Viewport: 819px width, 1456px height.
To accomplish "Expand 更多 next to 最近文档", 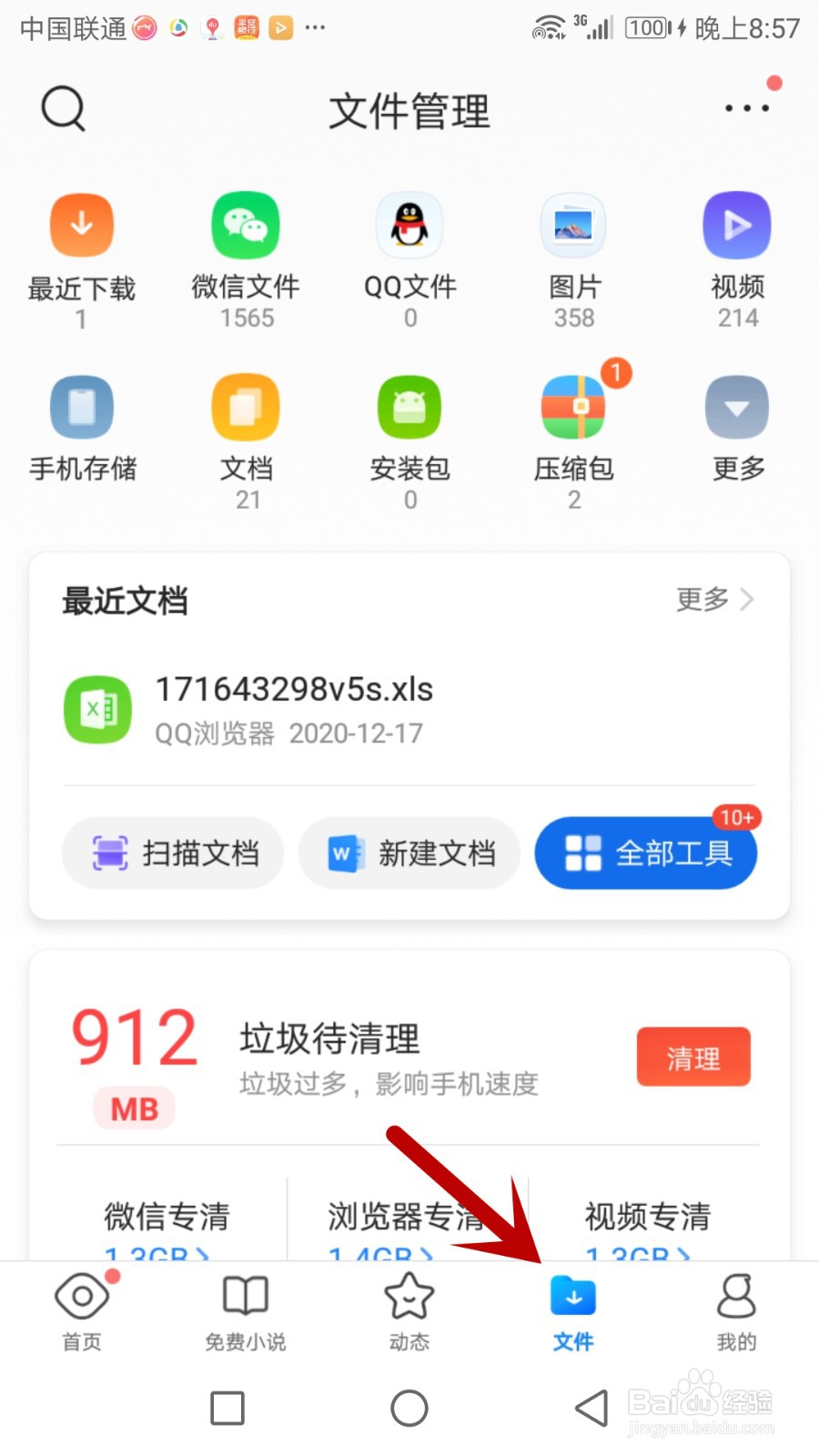I will coord(714,600).
